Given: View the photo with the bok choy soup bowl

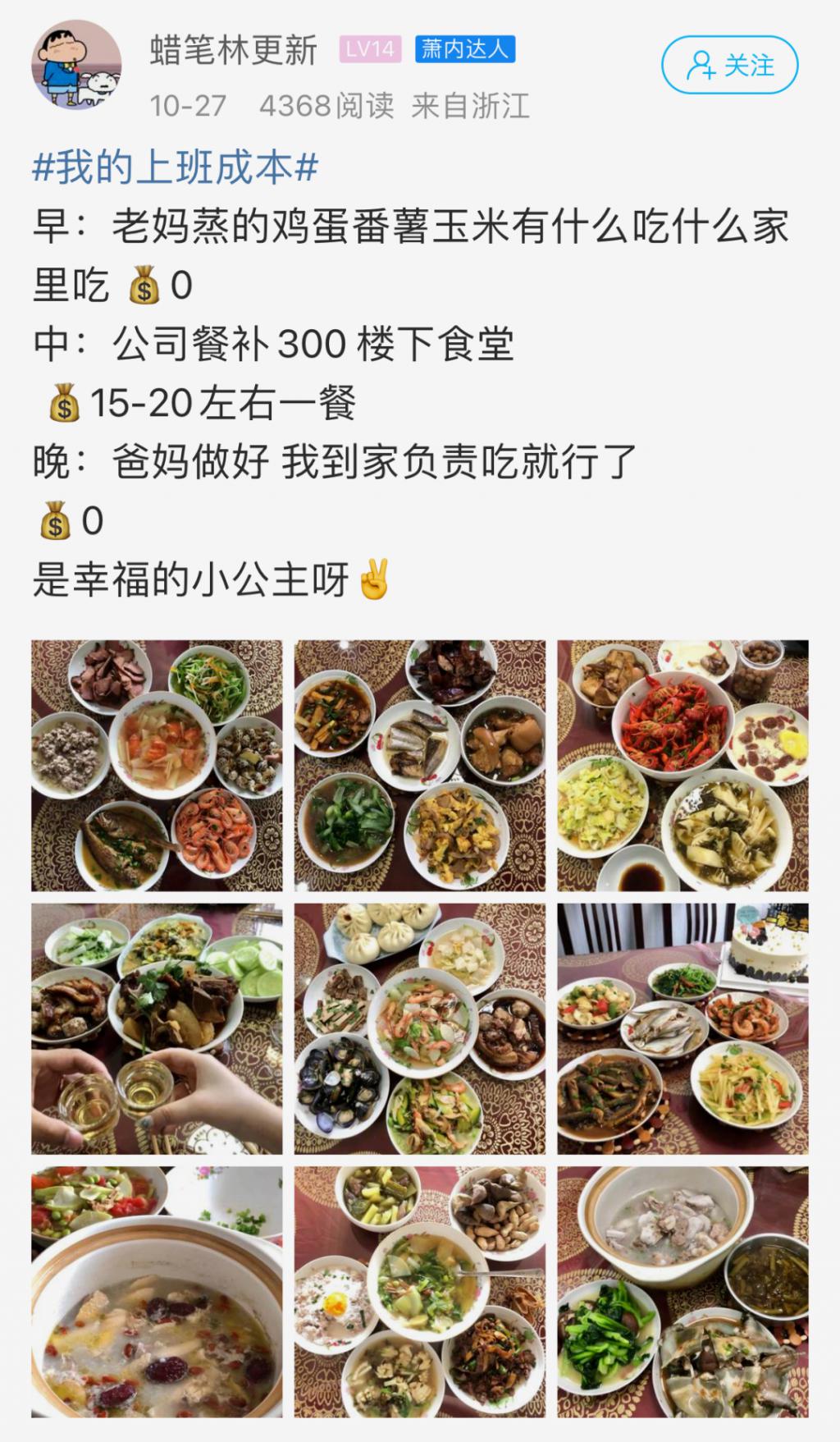Looking at the screenshot, I should [419, 765].
